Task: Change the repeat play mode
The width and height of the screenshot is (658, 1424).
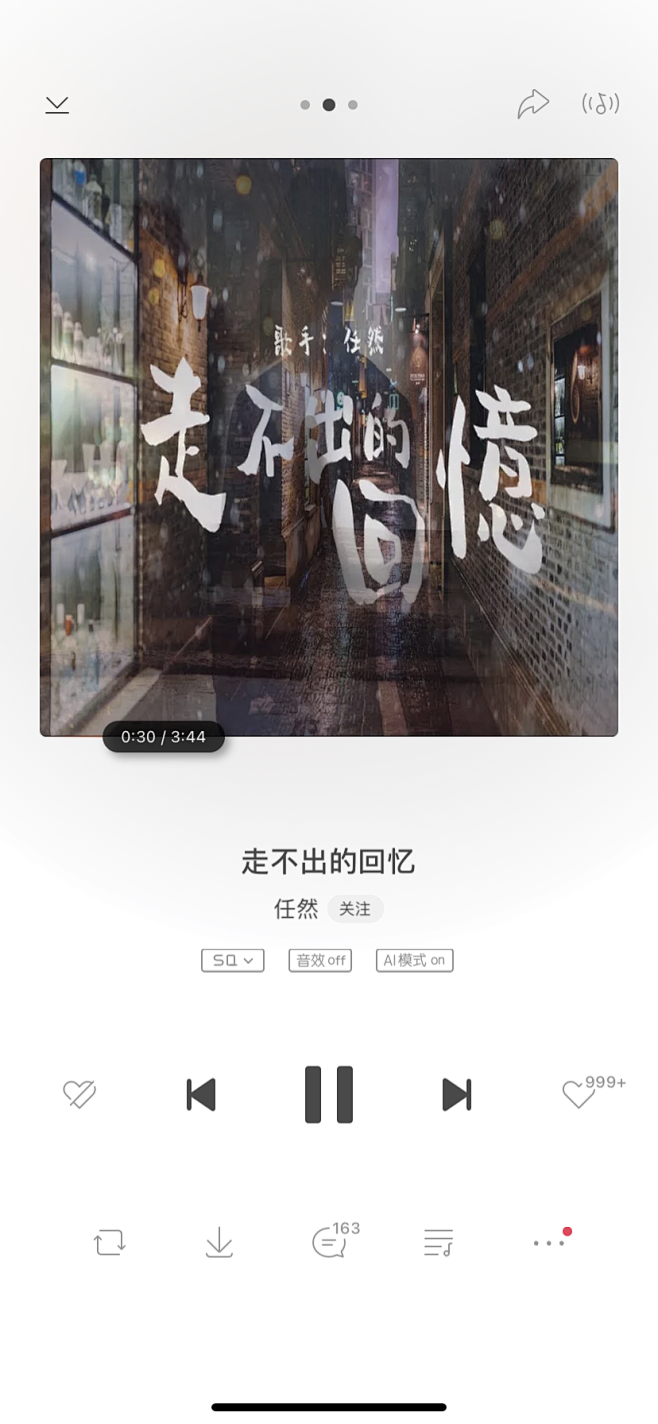Action: 109,1243
